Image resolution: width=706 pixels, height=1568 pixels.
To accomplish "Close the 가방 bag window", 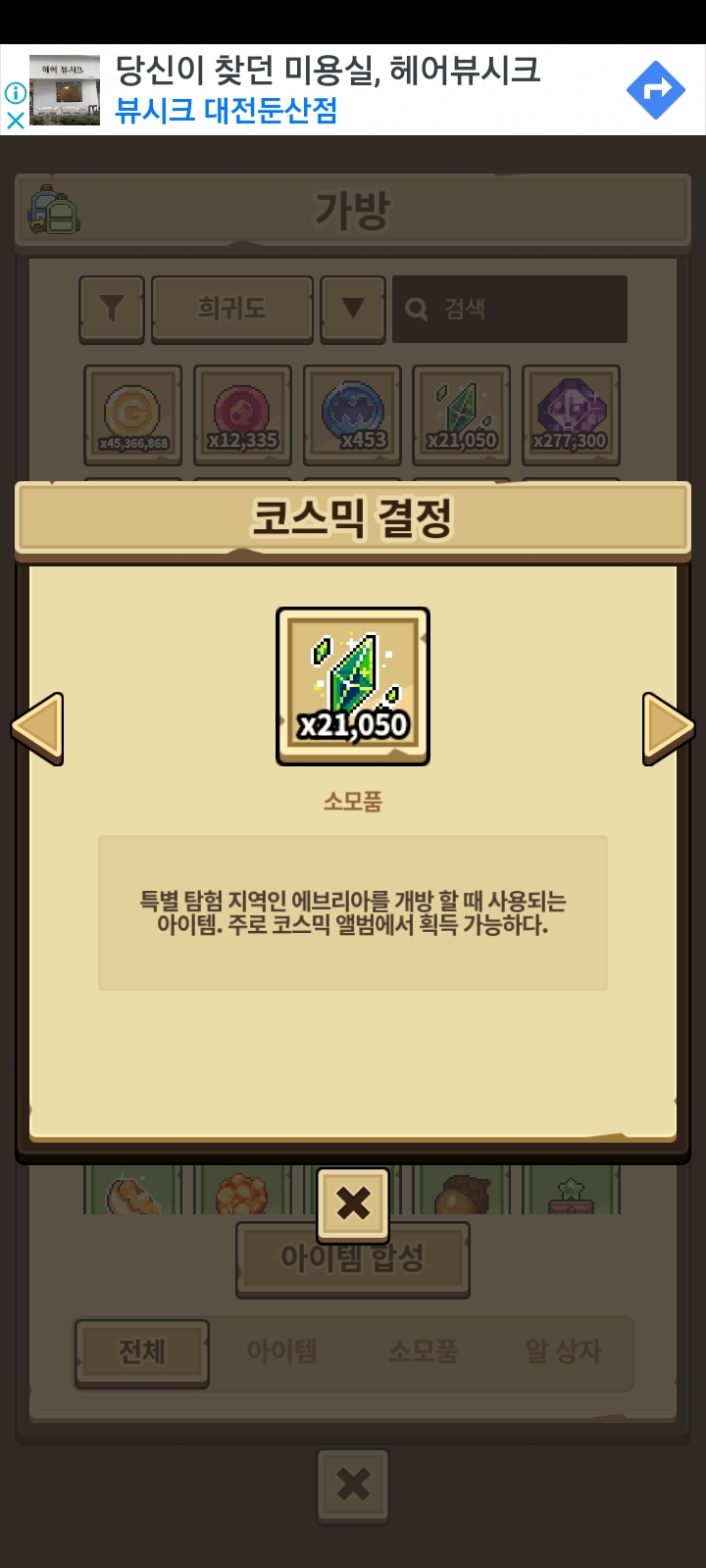I will (x=353, y=1486).
